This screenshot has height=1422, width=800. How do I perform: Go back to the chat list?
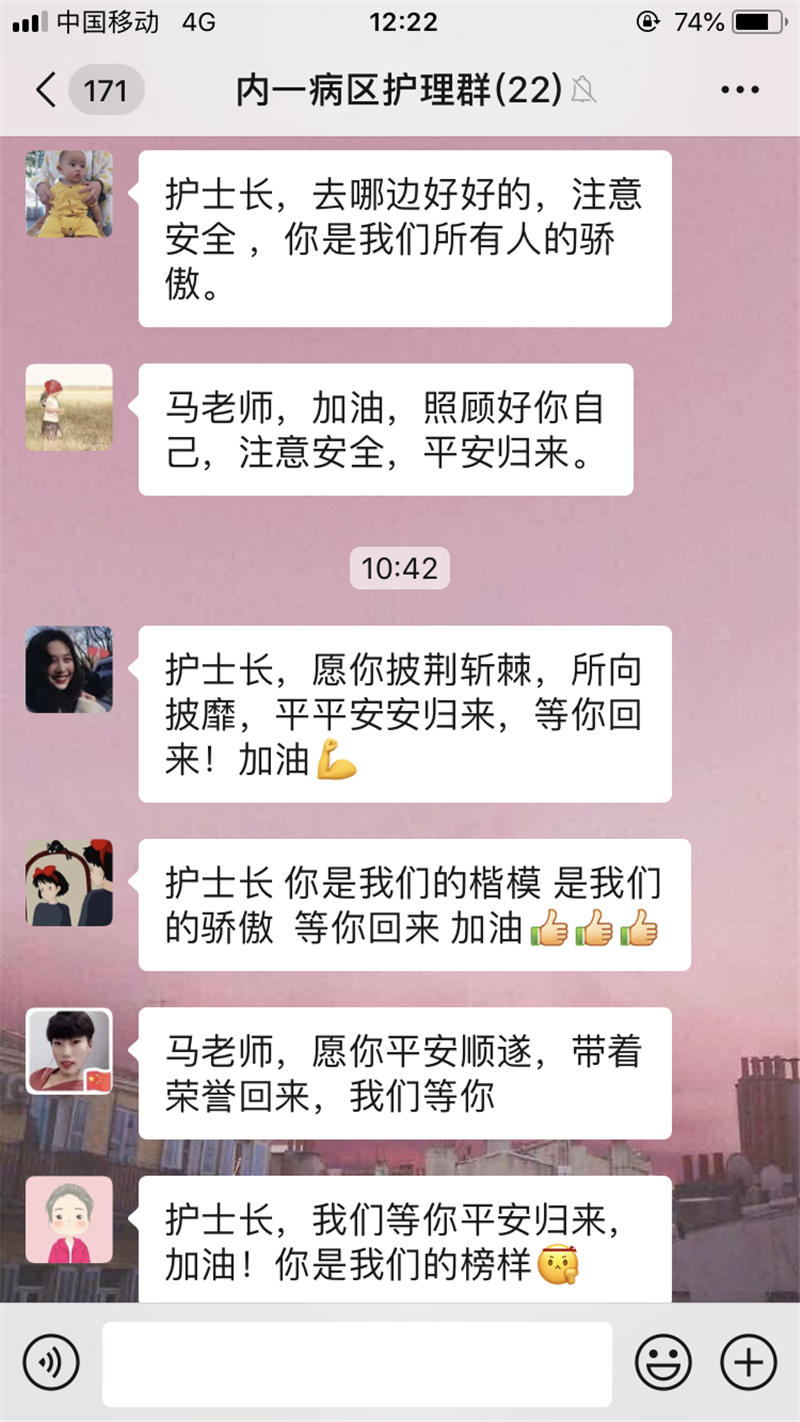pyautogui.click(x=46, y=91)
